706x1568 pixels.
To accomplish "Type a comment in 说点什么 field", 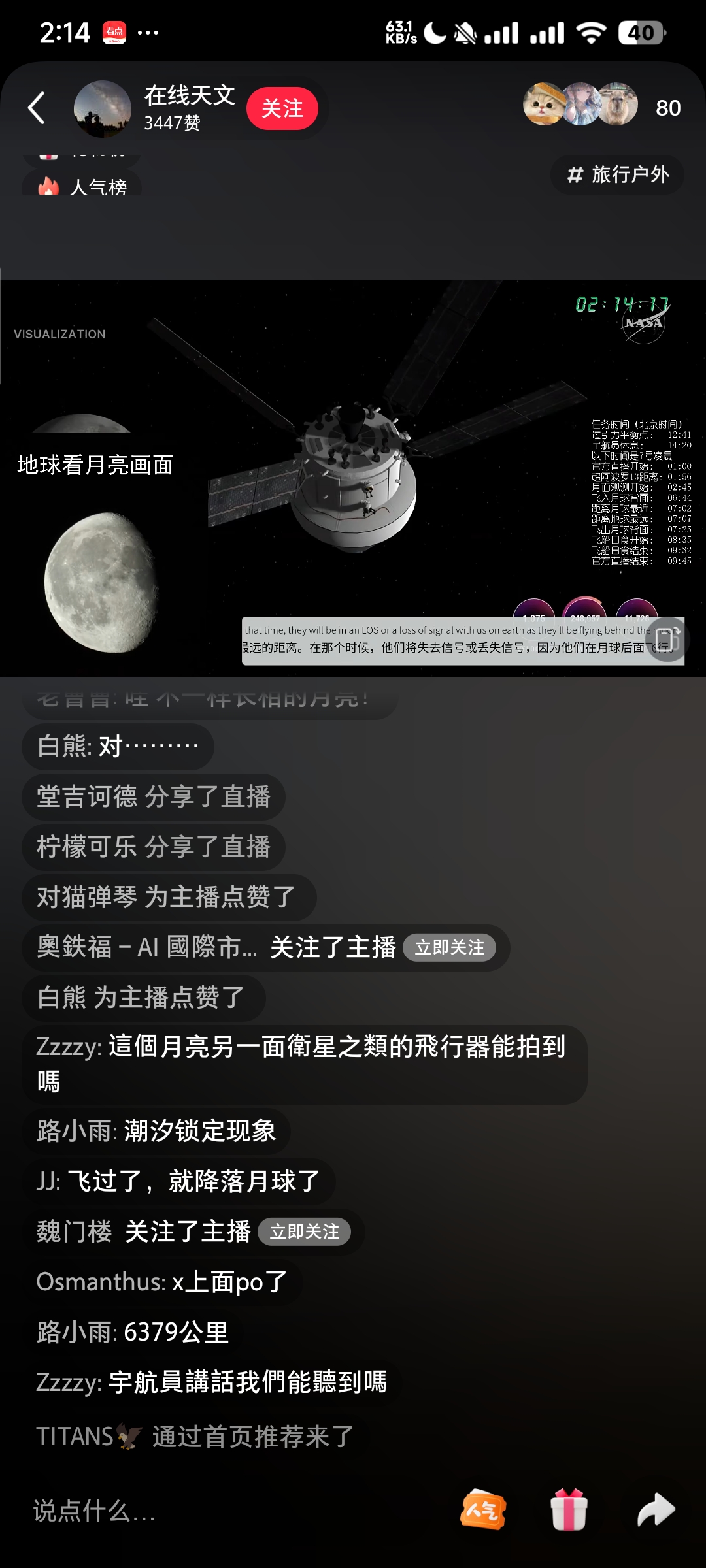I will (196, 1511).
